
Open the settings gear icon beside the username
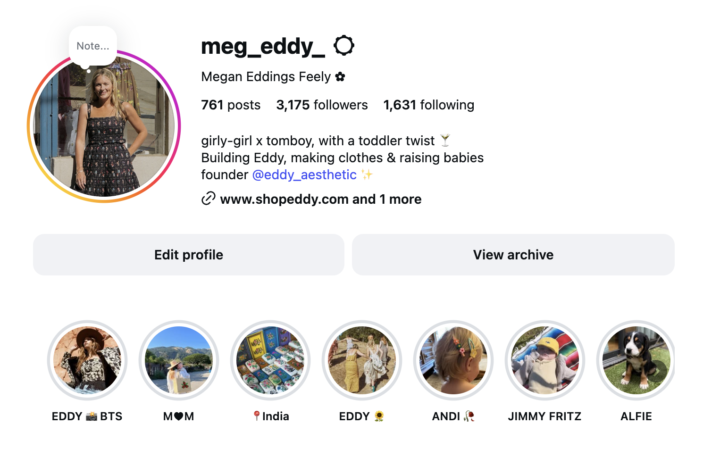343,46
